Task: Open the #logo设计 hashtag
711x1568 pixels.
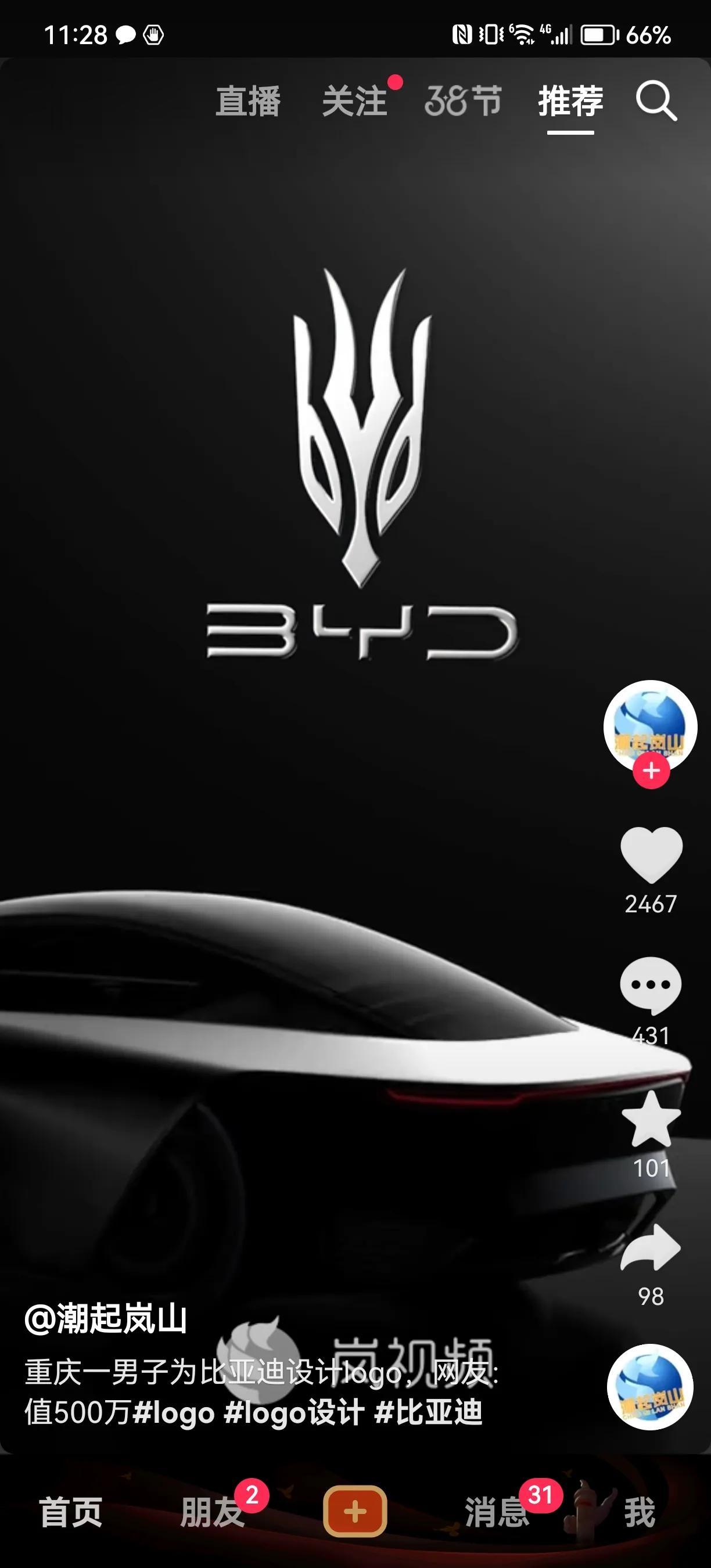Action: pyautogui.click(x=294, y=1412)
